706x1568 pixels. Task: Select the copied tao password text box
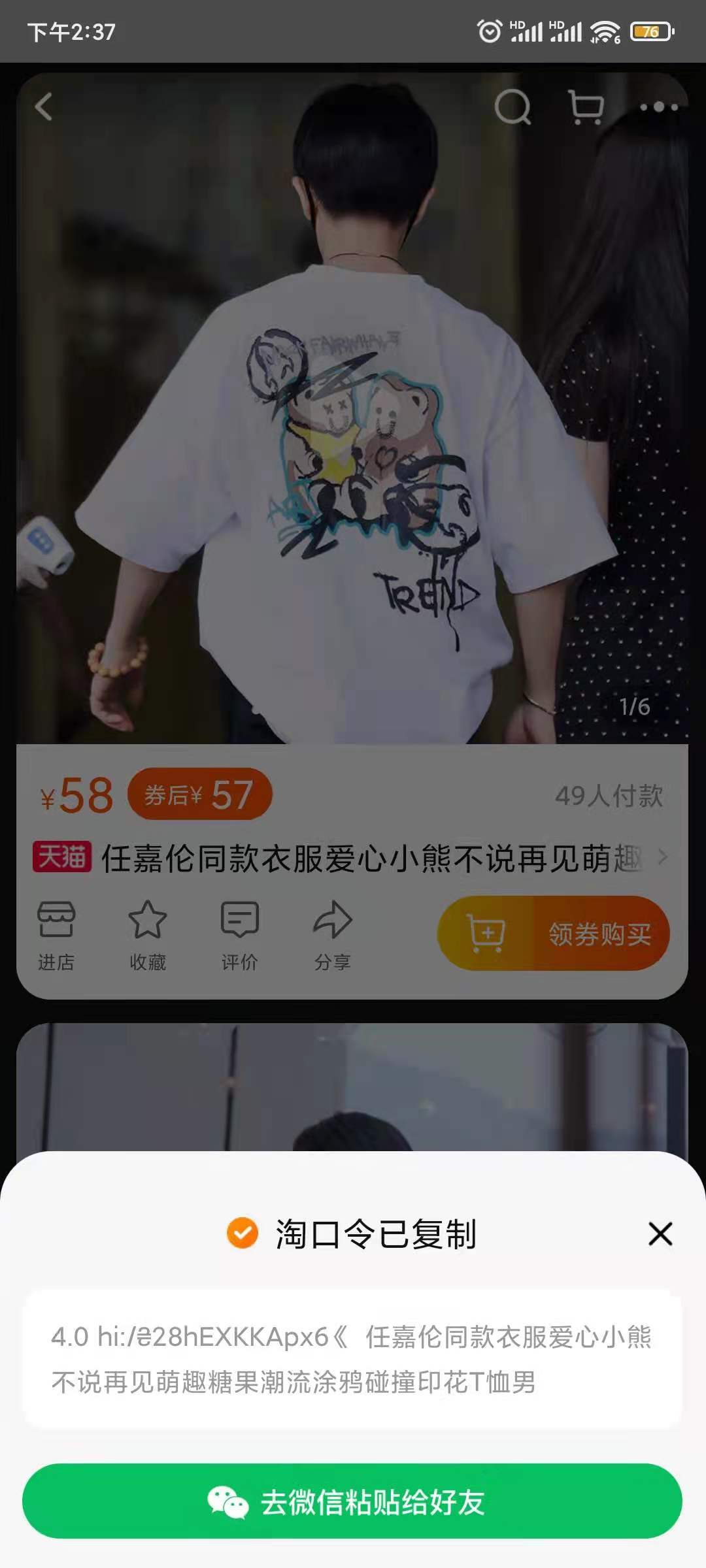(353, 1356)
